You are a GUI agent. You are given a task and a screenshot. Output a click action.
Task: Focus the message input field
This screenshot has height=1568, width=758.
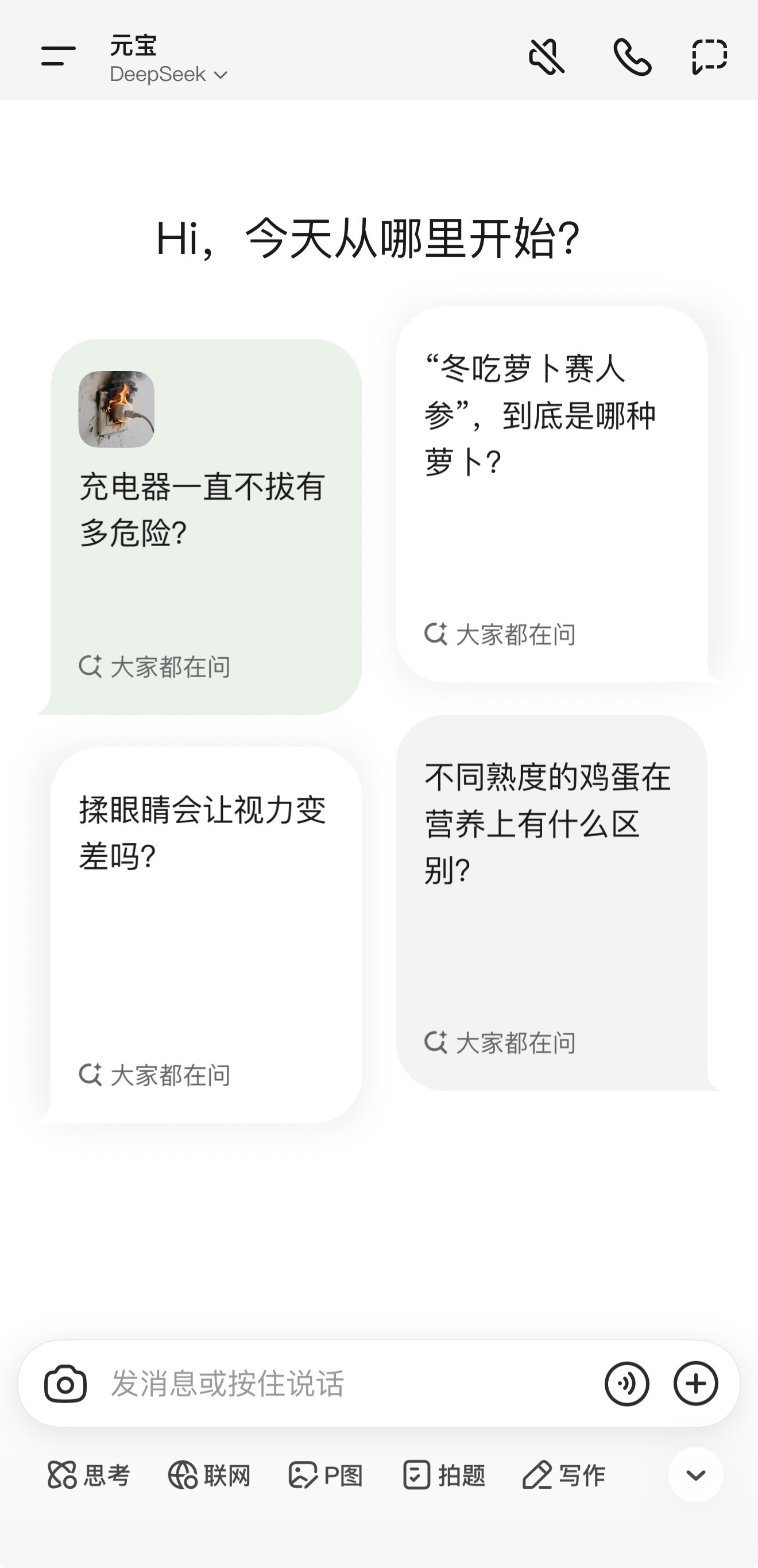coord(348,1384)
